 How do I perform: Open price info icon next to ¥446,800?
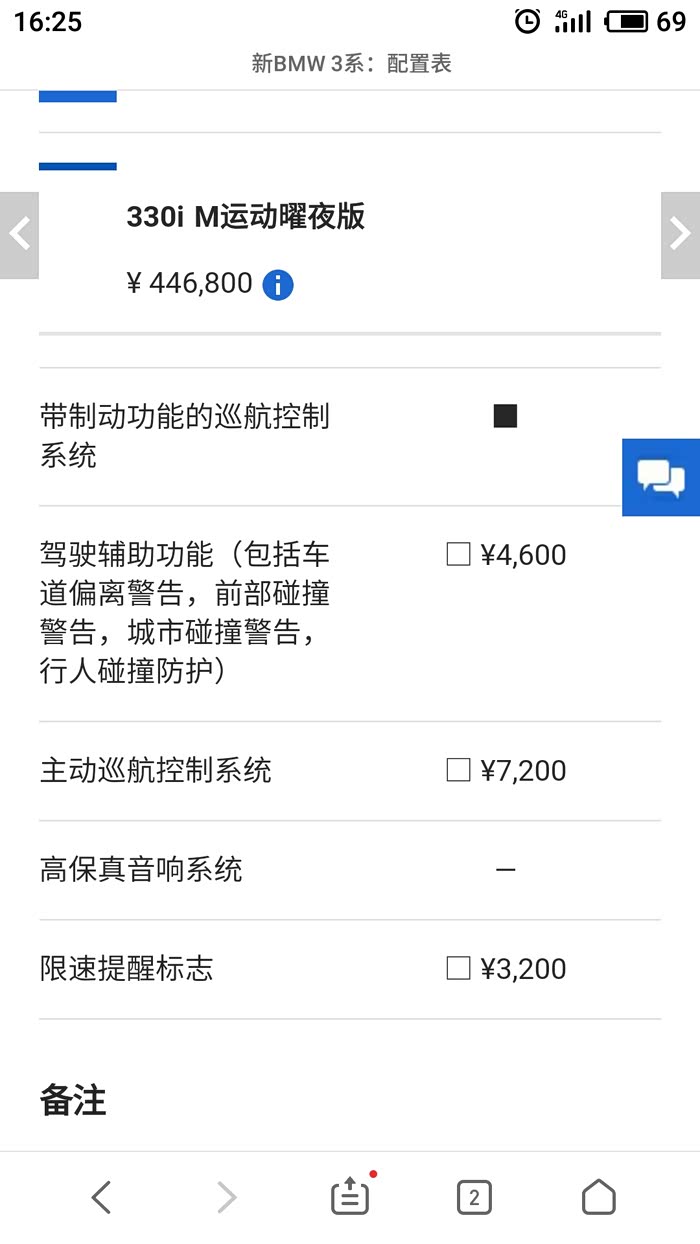pyautogui.click(x=278, y=285)
